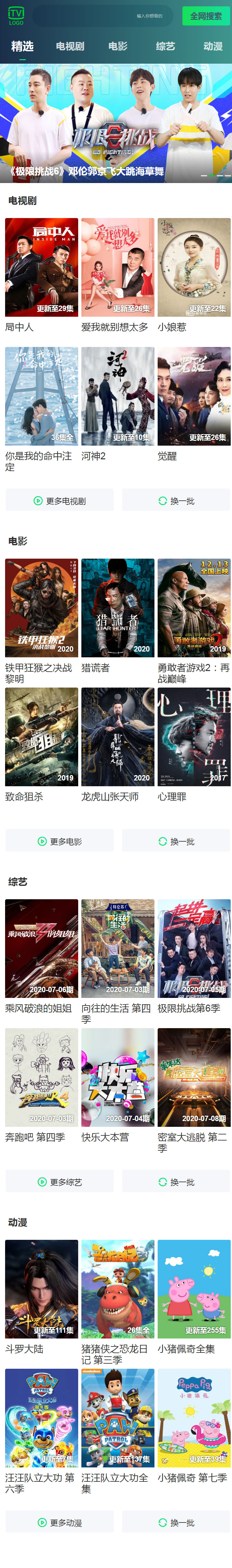Screen dimensions: 232x1568
Task: Tap 更多电影 button
Action: [x=59, y=841]
